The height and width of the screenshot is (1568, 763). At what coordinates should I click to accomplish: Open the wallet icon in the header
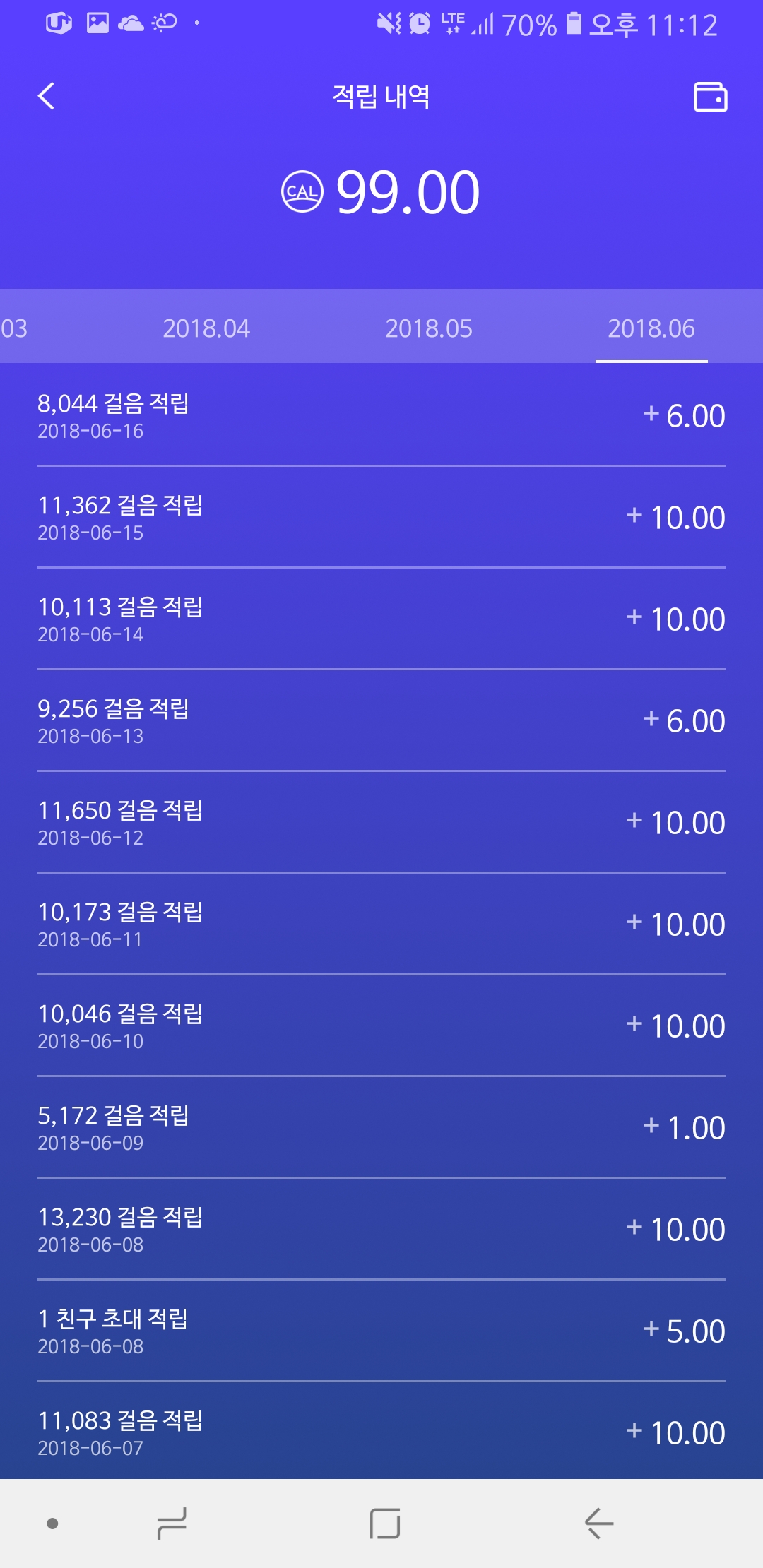(710, 97)
